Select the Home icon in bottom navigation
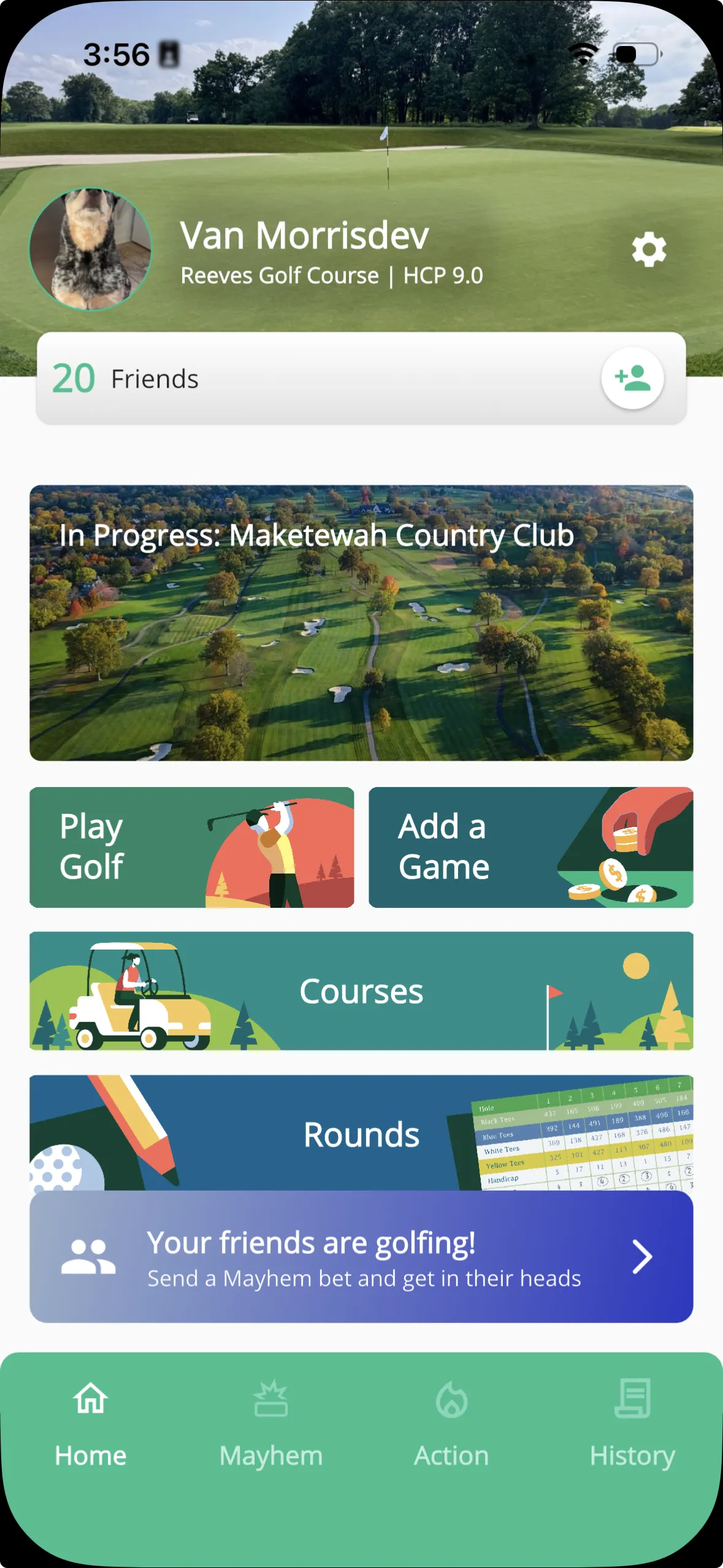 pyautogui.click(x=90, y=1402)
